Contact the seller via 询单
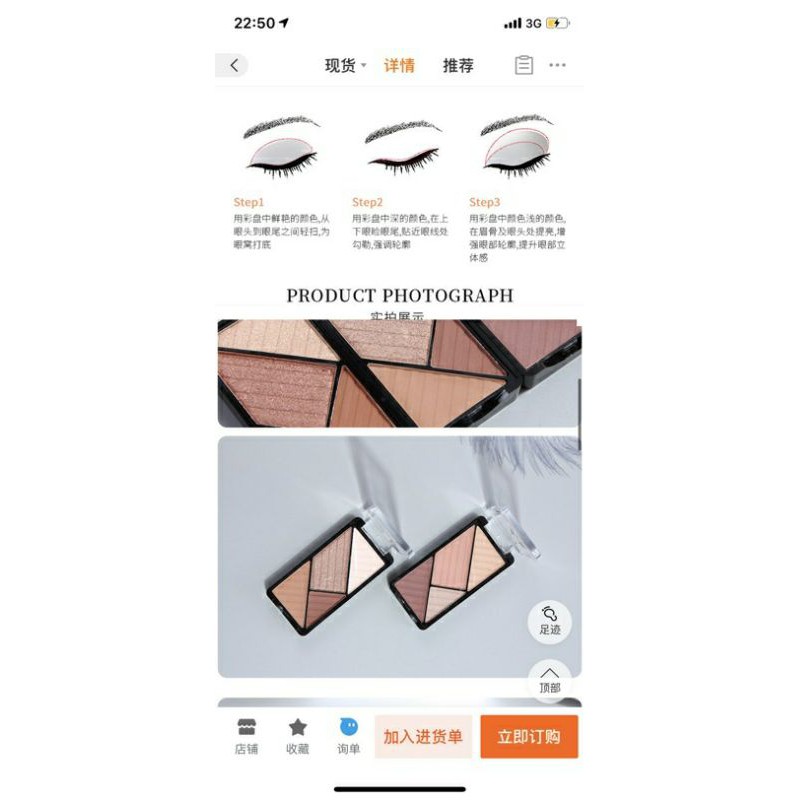 [x=348, y=736]
